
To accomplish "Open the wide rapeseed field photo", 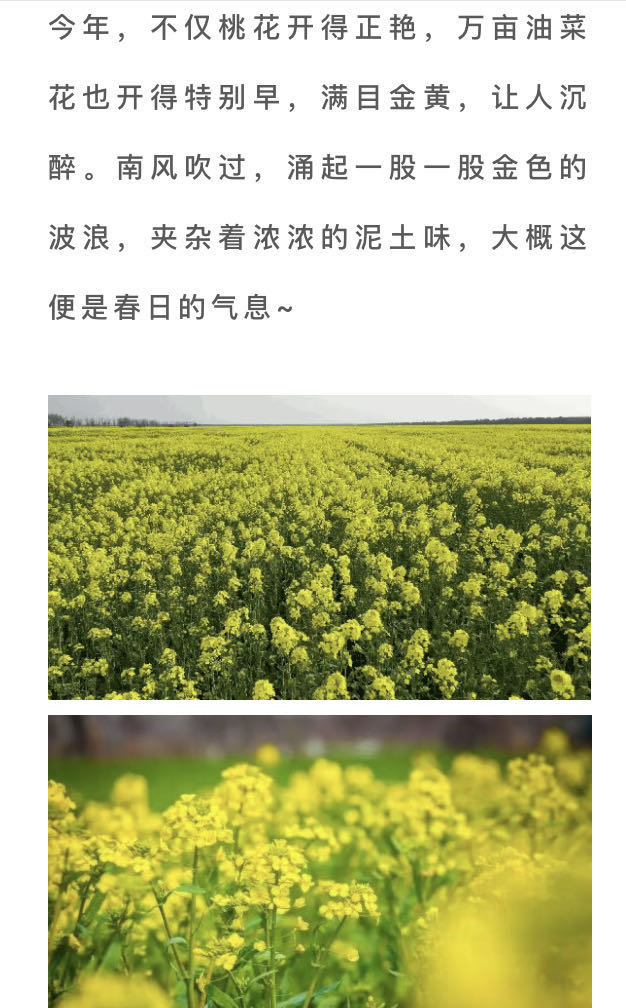I will [x=319, y=547].
